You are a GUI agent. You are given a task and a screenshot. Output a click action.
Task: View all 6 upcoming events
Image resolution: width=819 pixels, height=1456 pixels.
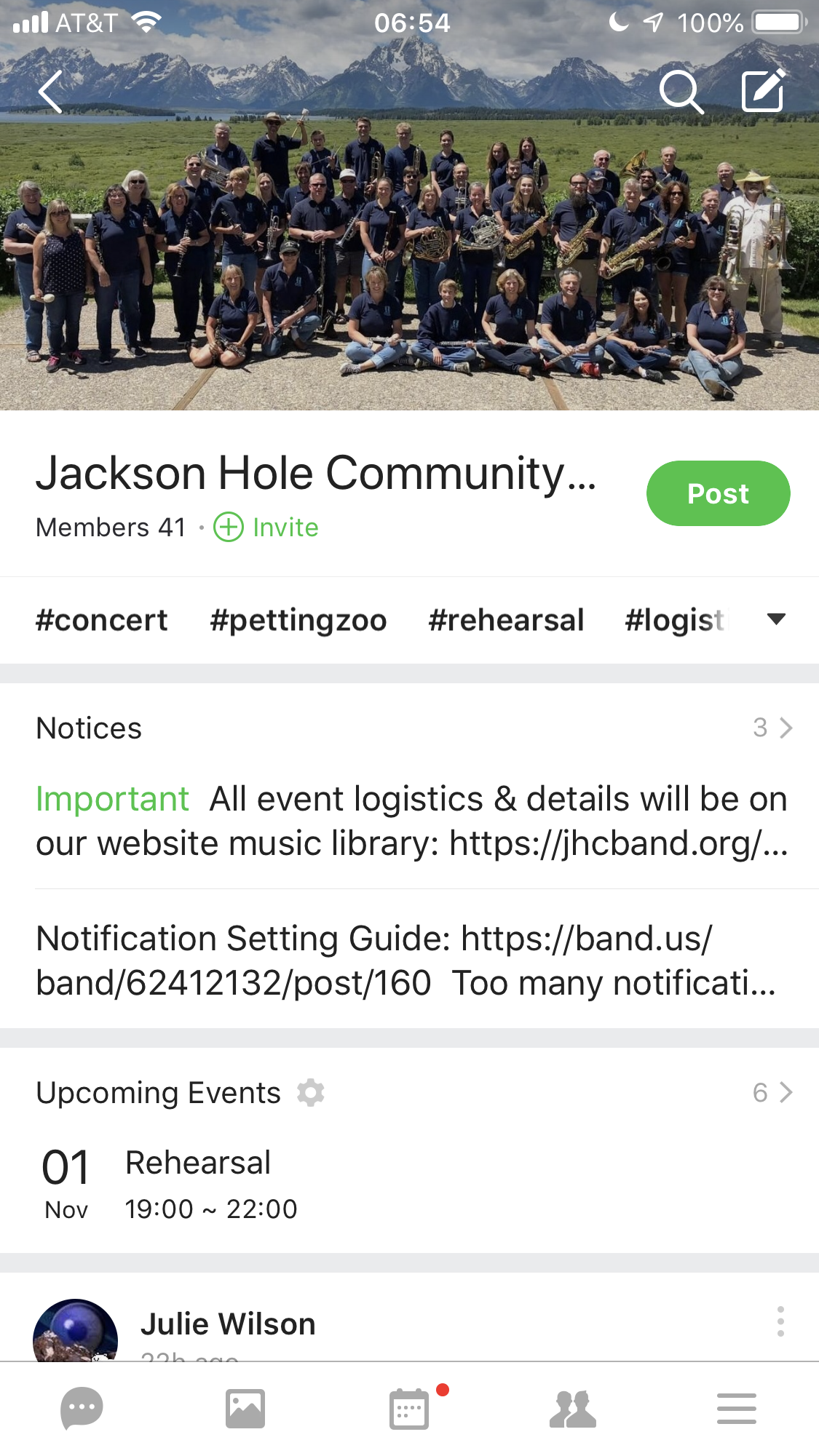[772, 1092]
